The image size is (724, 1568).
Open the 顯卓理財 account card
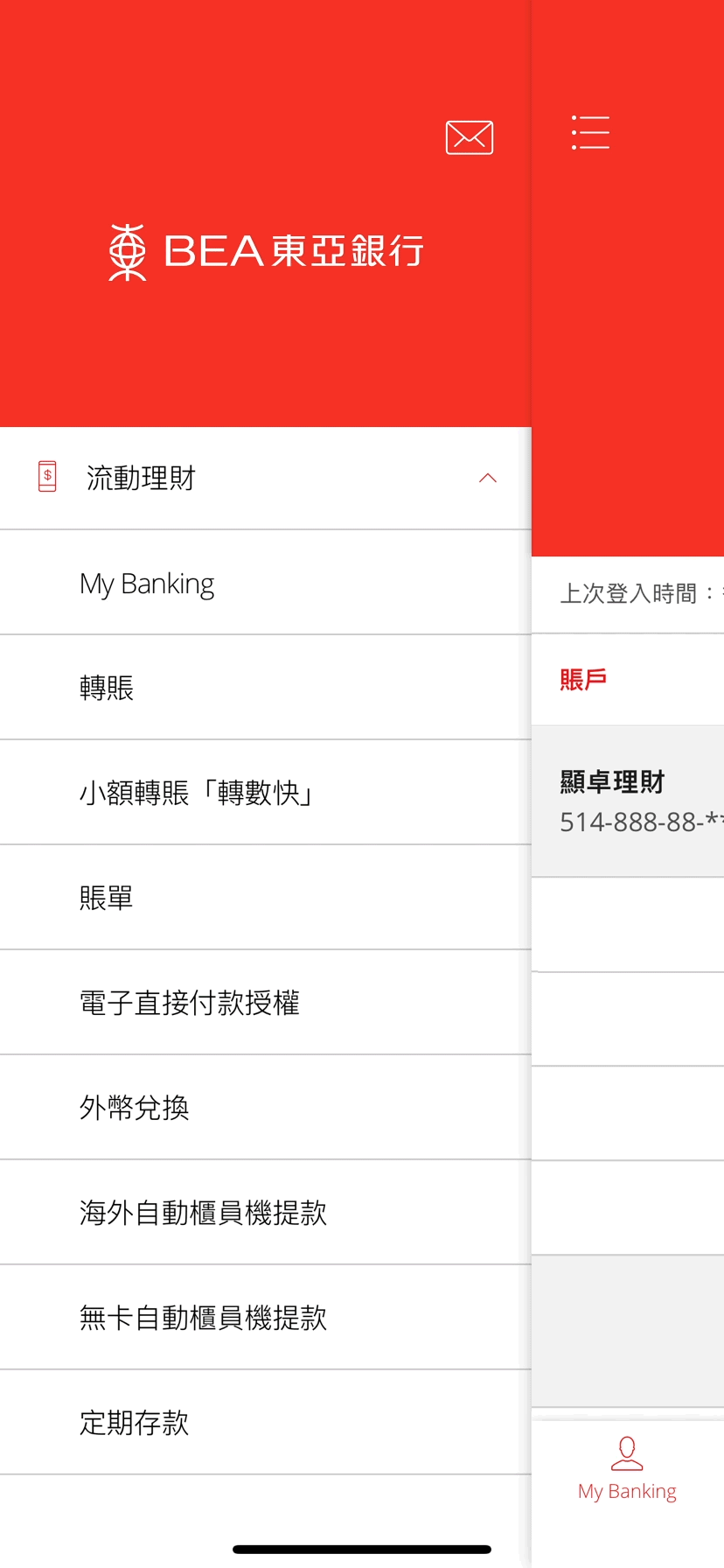628,801
